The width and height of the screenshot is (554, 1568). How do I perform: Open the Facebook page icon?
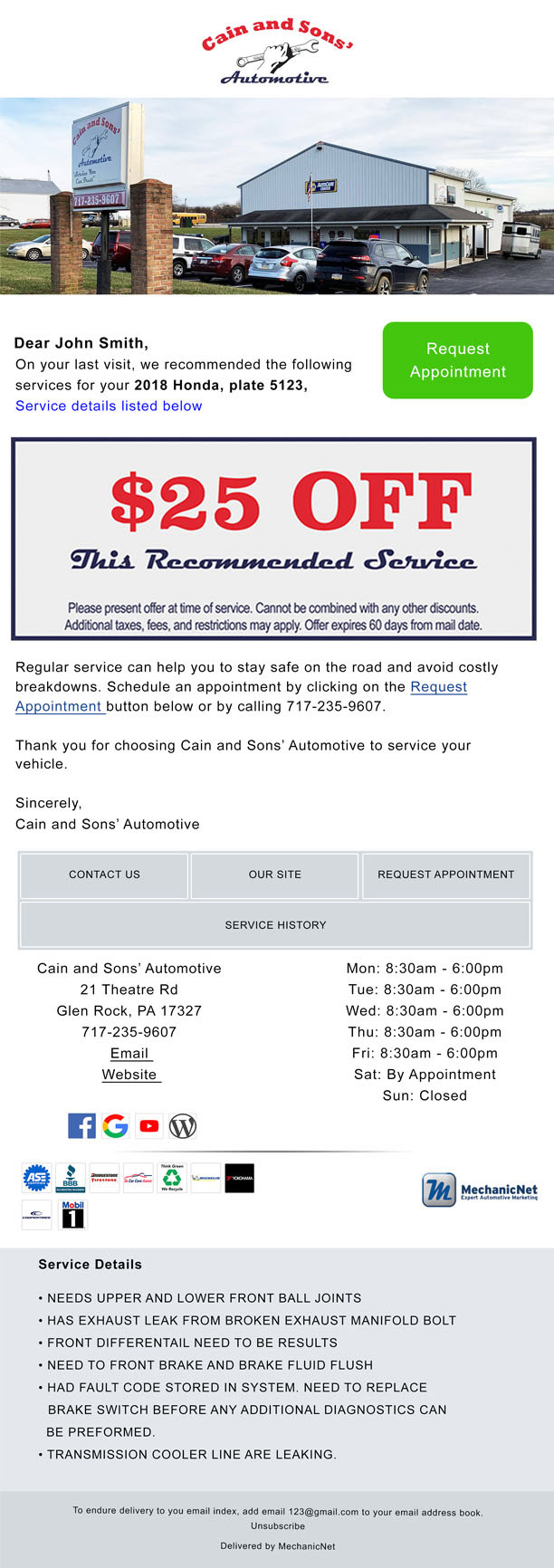81,1126
